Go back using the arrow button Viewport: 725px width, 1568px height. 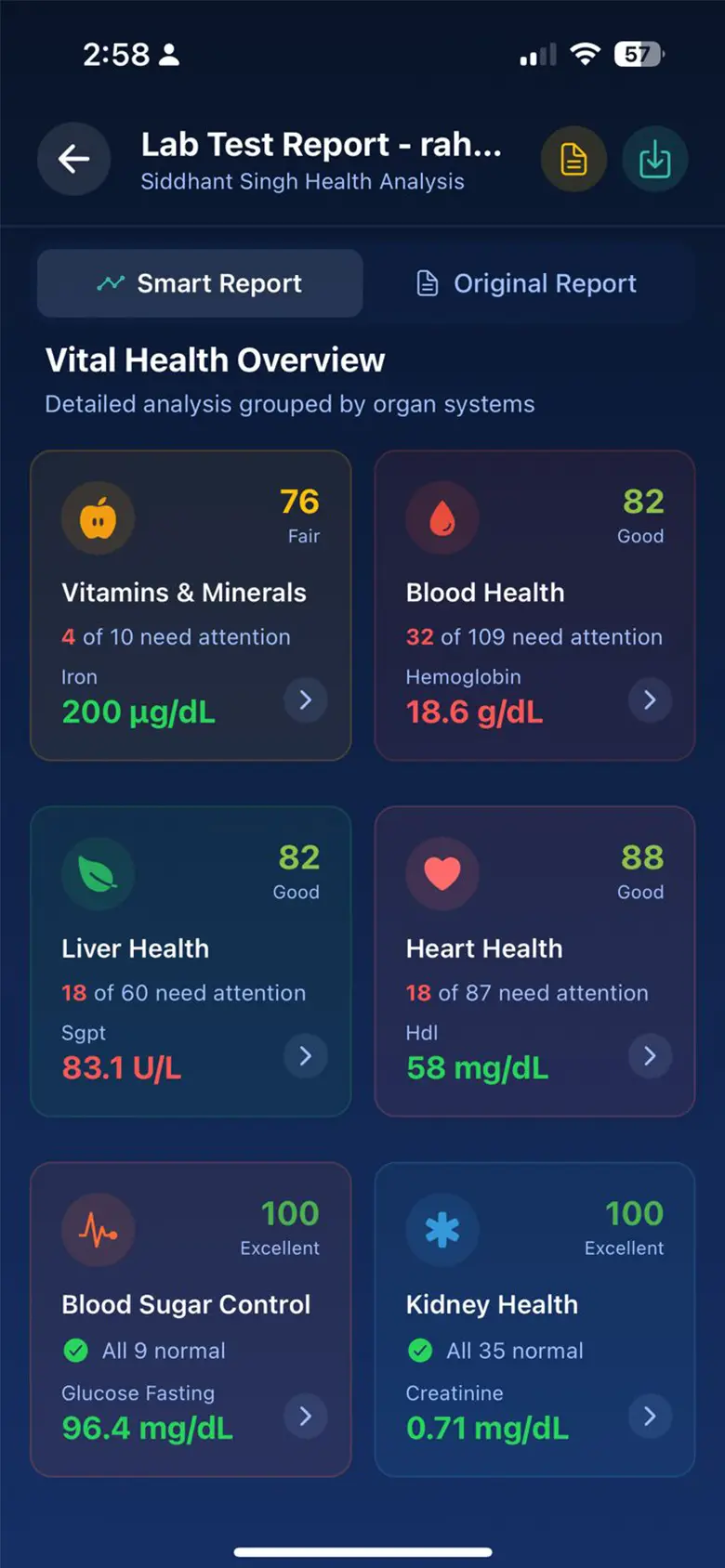73,159
